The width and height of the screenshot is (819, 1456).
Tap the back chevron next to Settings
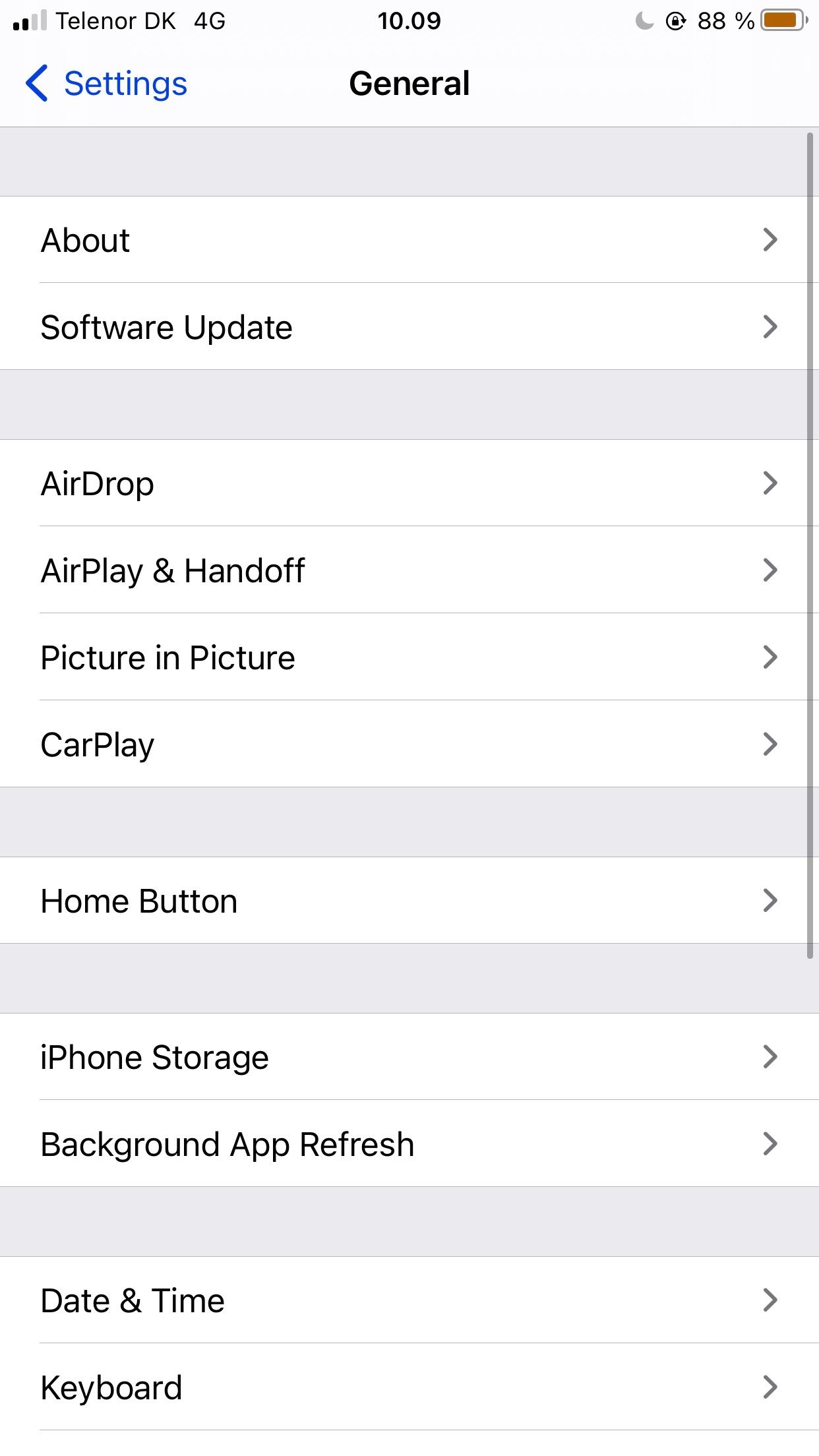pos(36,84)
